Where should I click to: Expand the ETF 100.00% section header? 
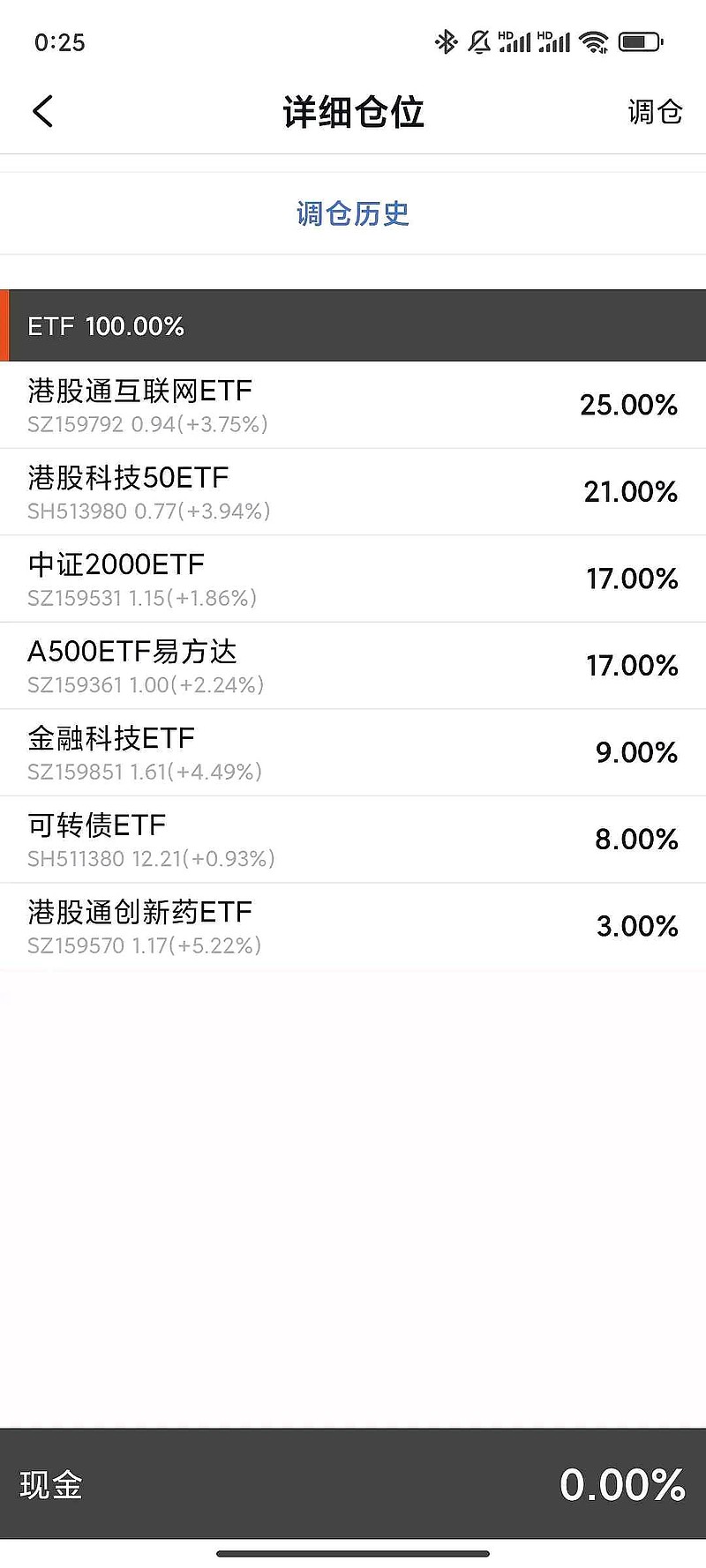tap(353, 325)
